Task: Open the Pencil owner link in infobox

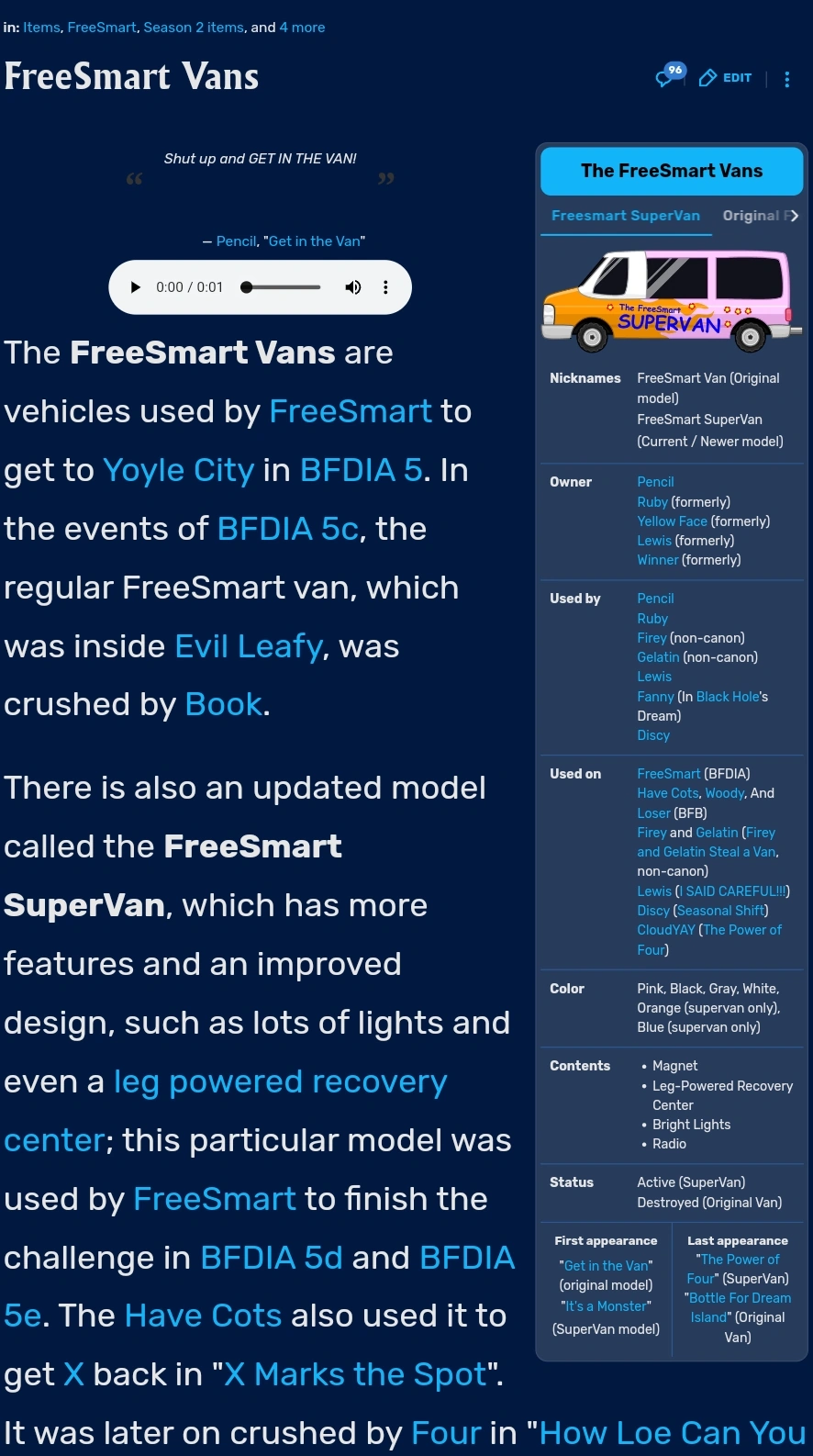Action: (x=654, y=482)
